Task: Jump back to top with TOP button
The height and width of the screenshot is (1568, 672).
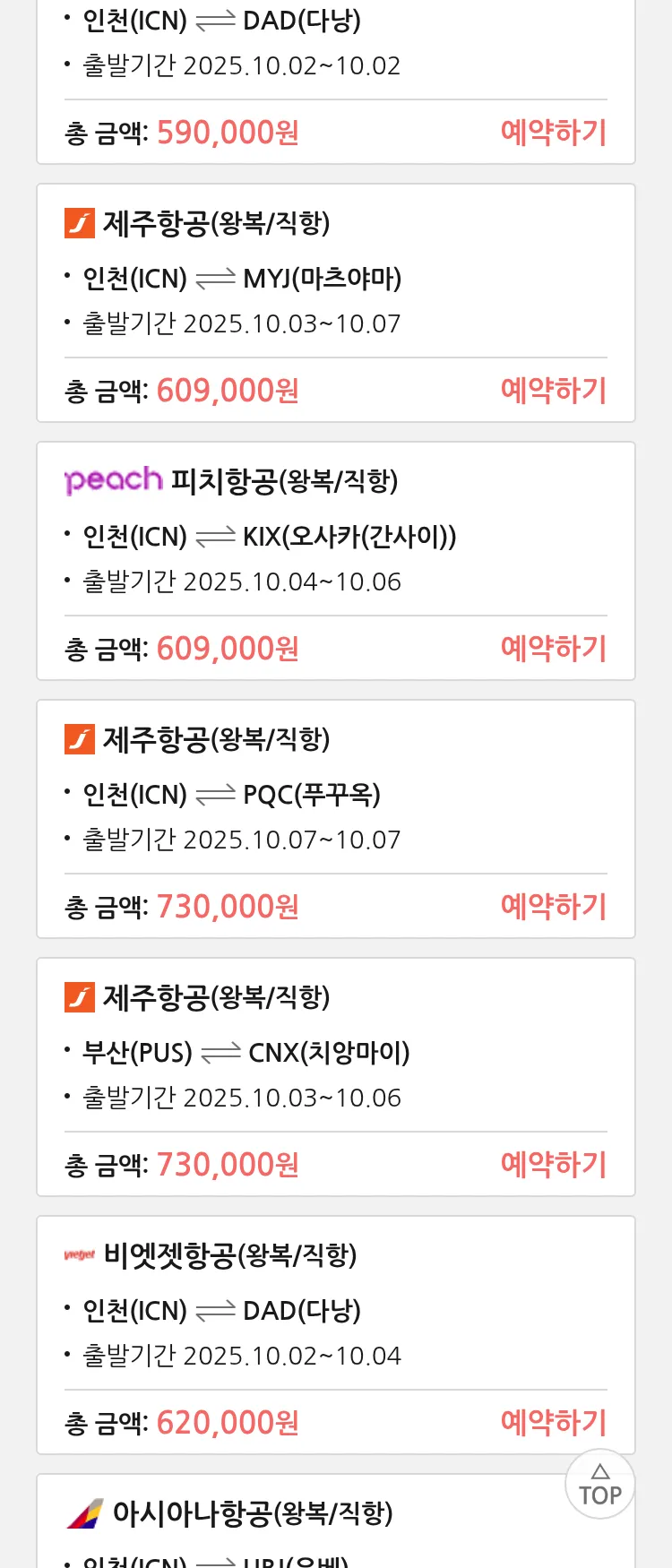Action: click(599, 1485)
